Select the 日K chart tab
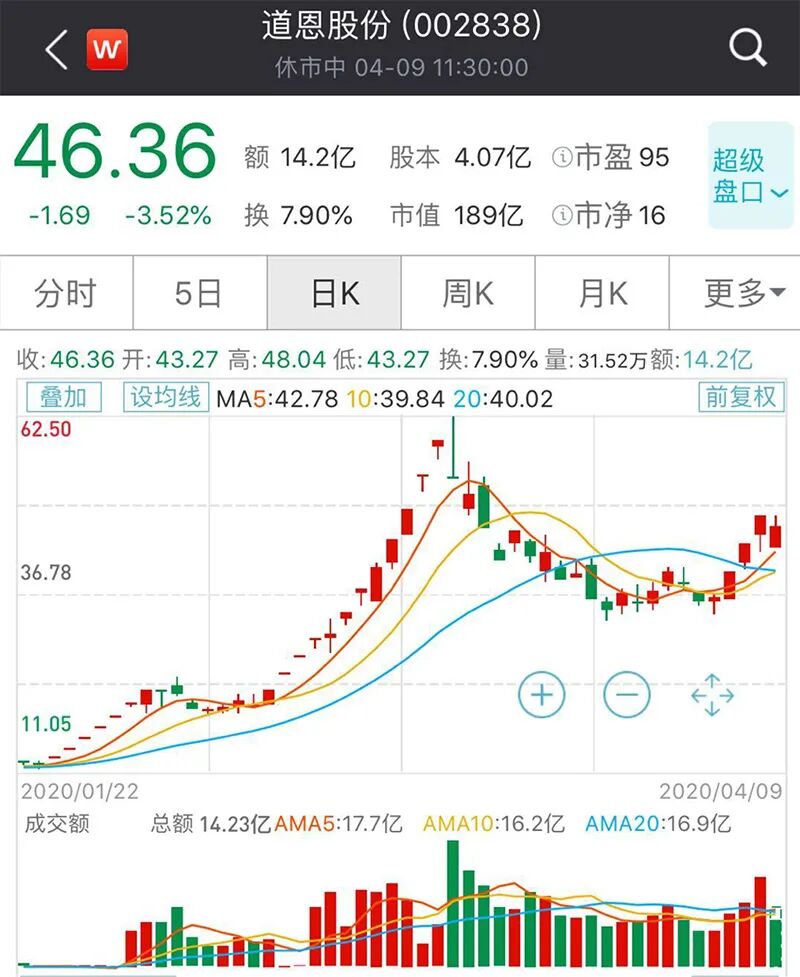The width and height of the screenshot is (800, 977). point(334,293)
